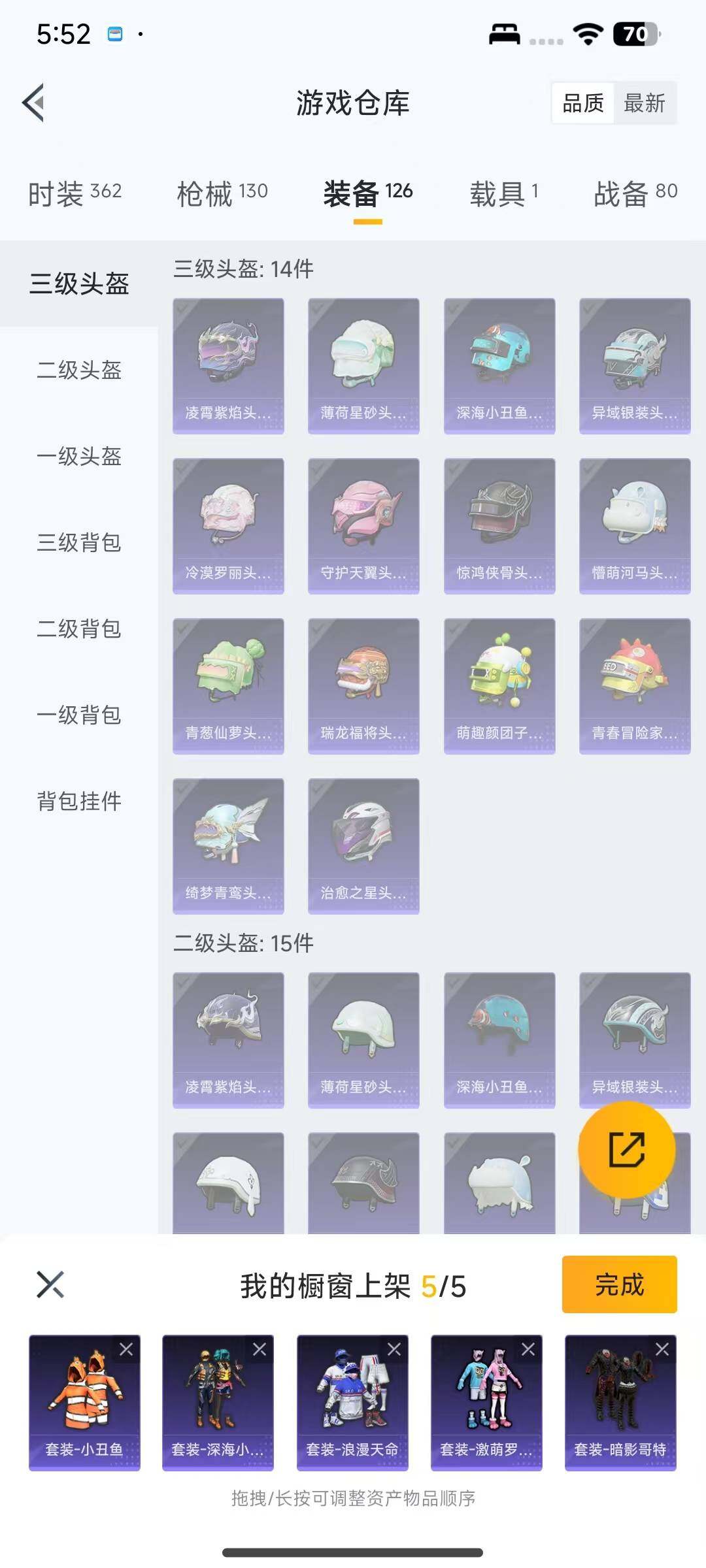
Task: Switch to the 战备 tab
Action: click(x=635, y=193)
